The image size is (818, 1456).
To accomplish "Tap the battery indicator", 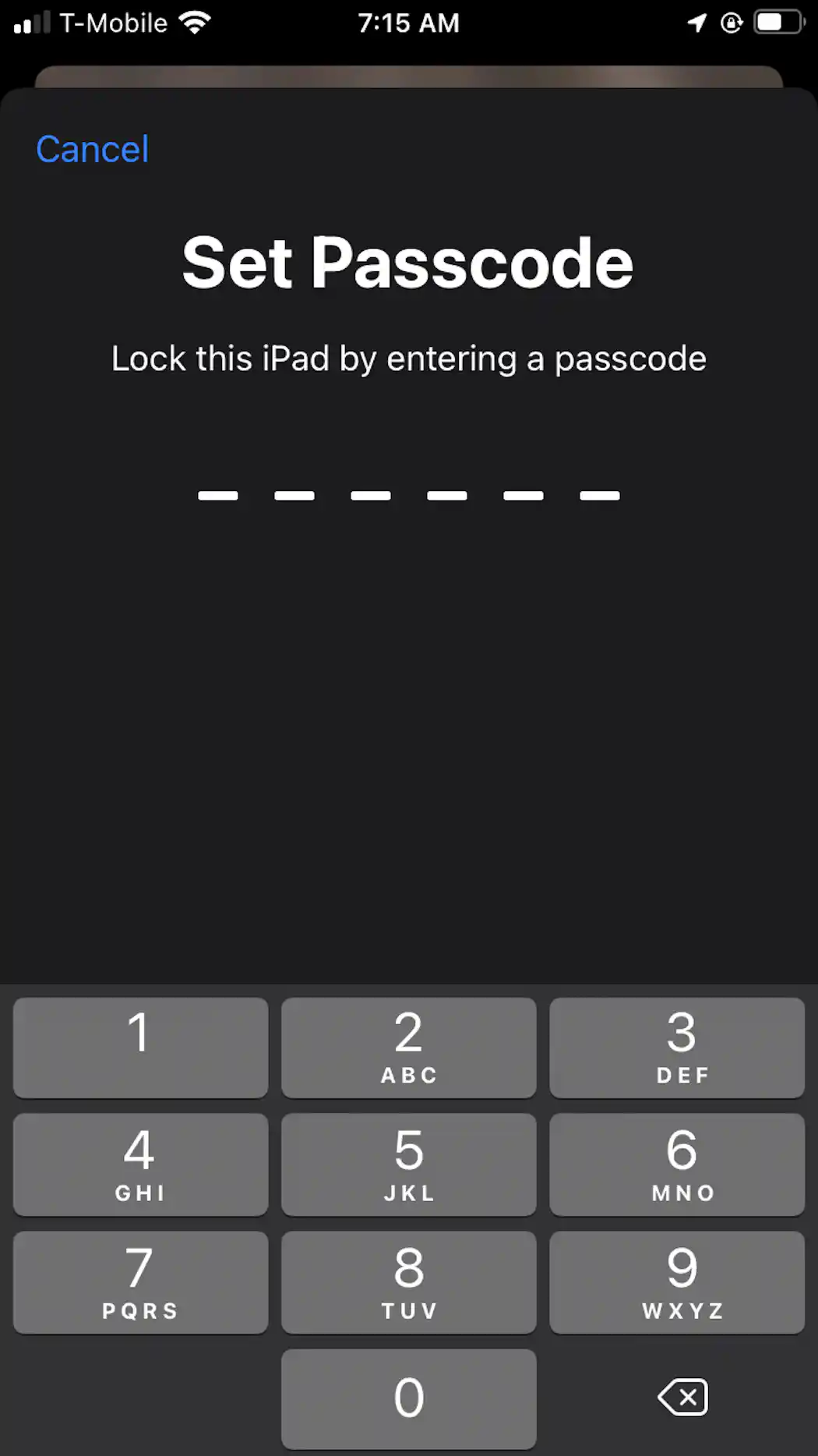I will (776, 22).
